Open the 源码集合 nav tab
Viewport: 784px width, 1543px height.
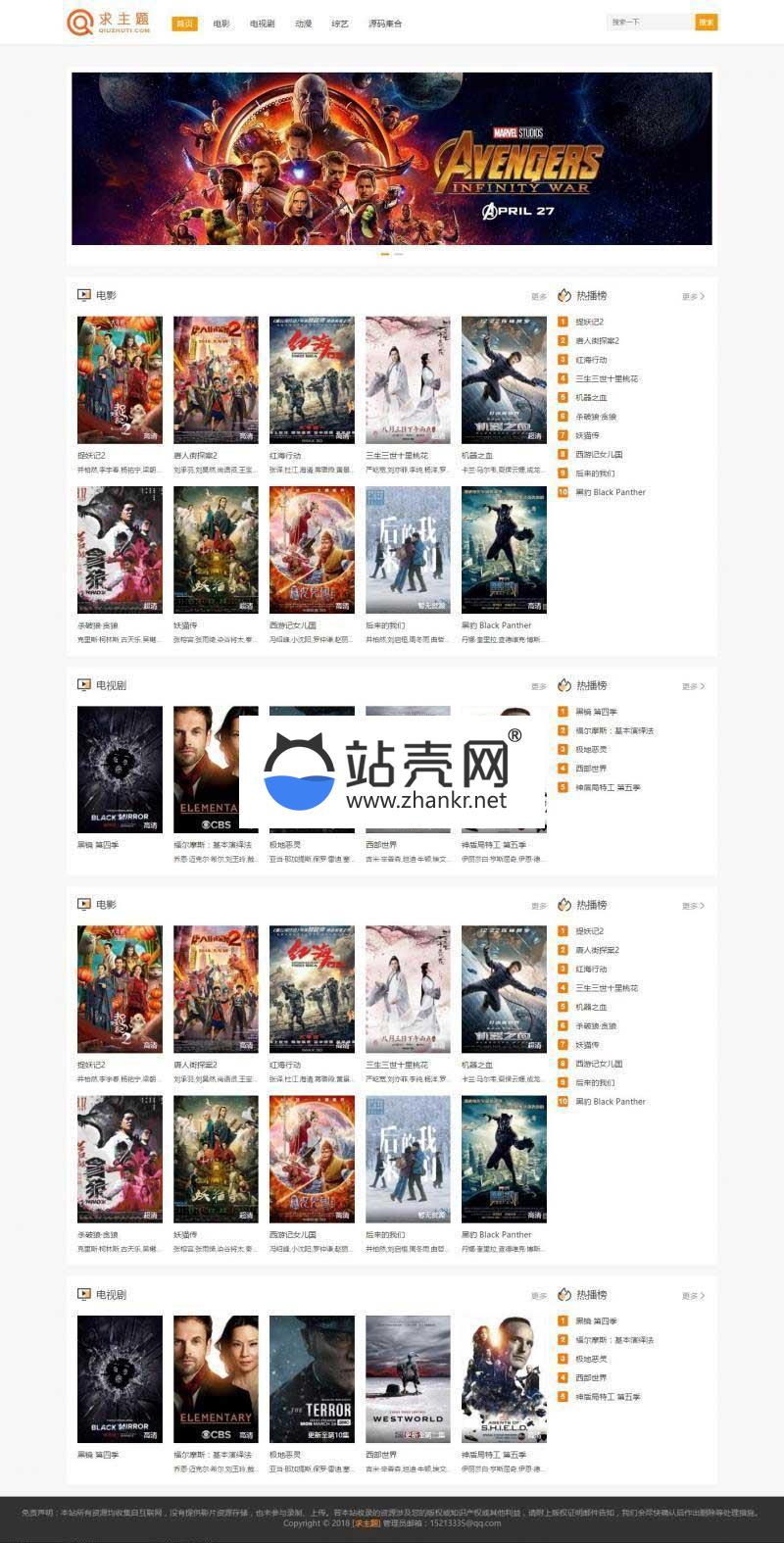(x=385, y=24)
